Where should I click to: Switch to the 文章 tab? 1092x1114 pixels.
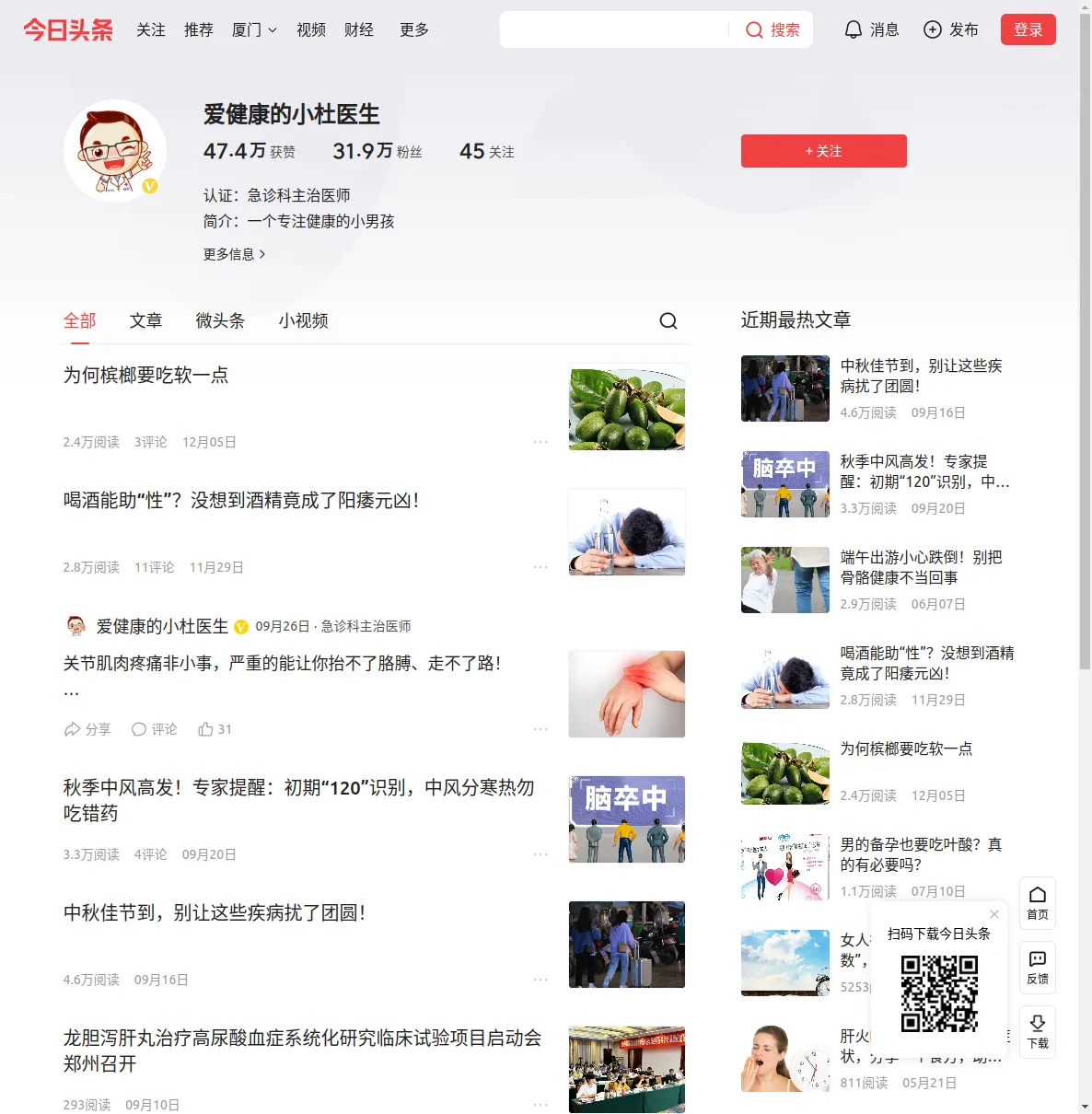pyautogui.click(x=145, y=320)
